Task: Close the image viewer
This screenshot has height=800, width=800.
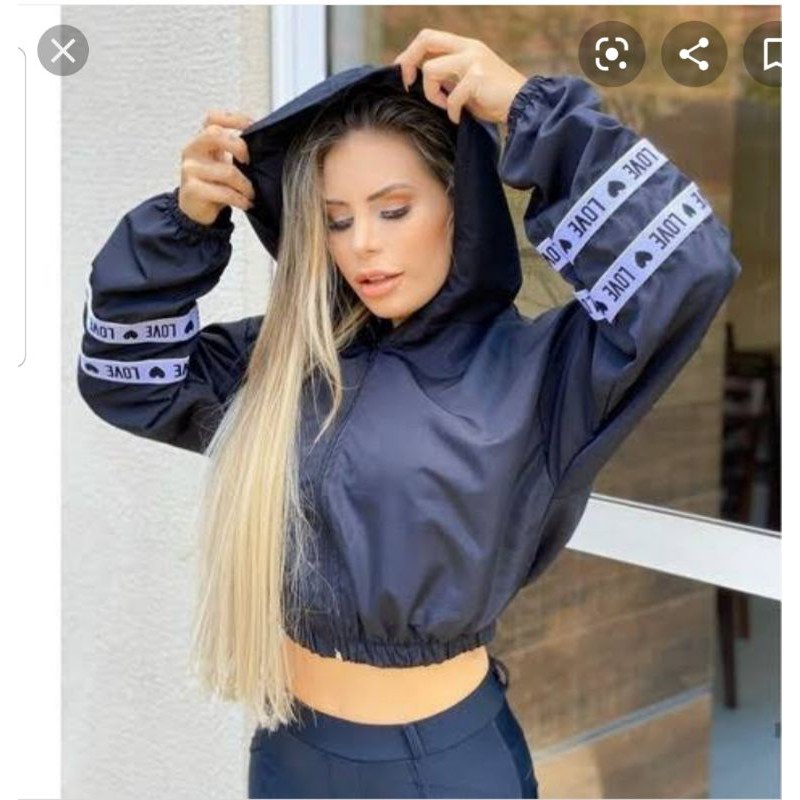Action: pyautogui.click(x=63, y=51)
